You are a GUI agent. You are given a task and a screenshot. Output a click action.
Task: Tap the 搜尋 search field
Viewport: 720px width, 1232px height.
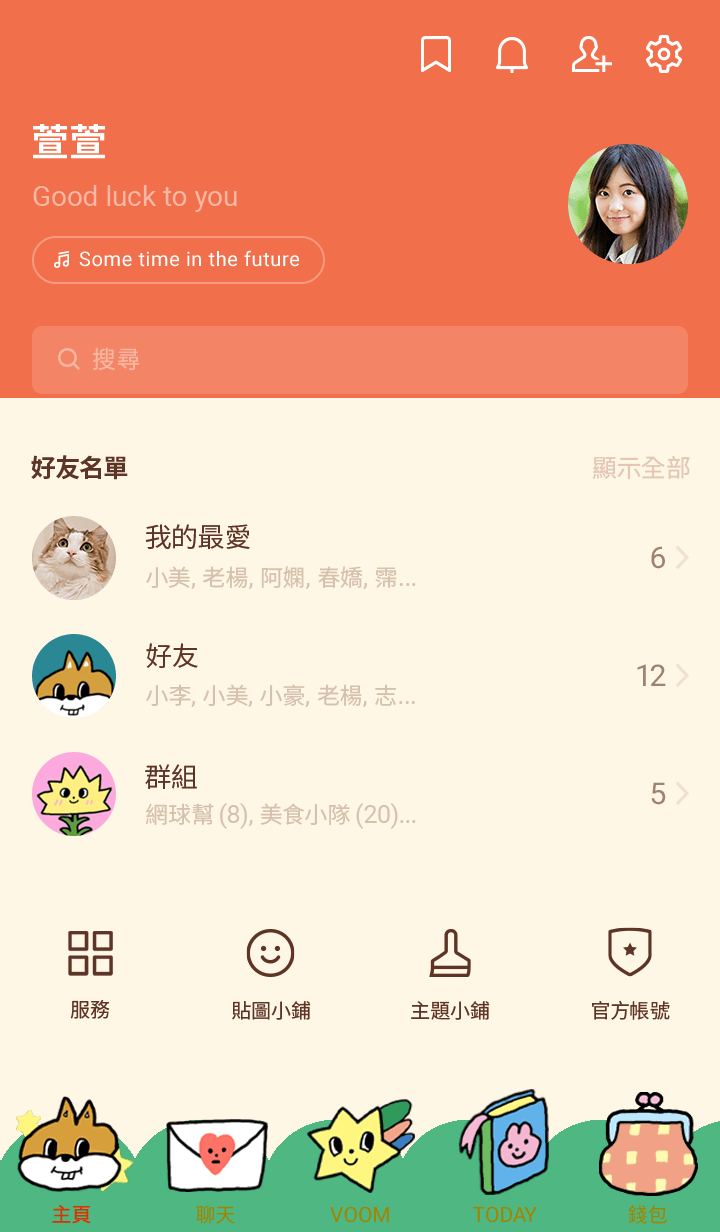click(360, 360)
